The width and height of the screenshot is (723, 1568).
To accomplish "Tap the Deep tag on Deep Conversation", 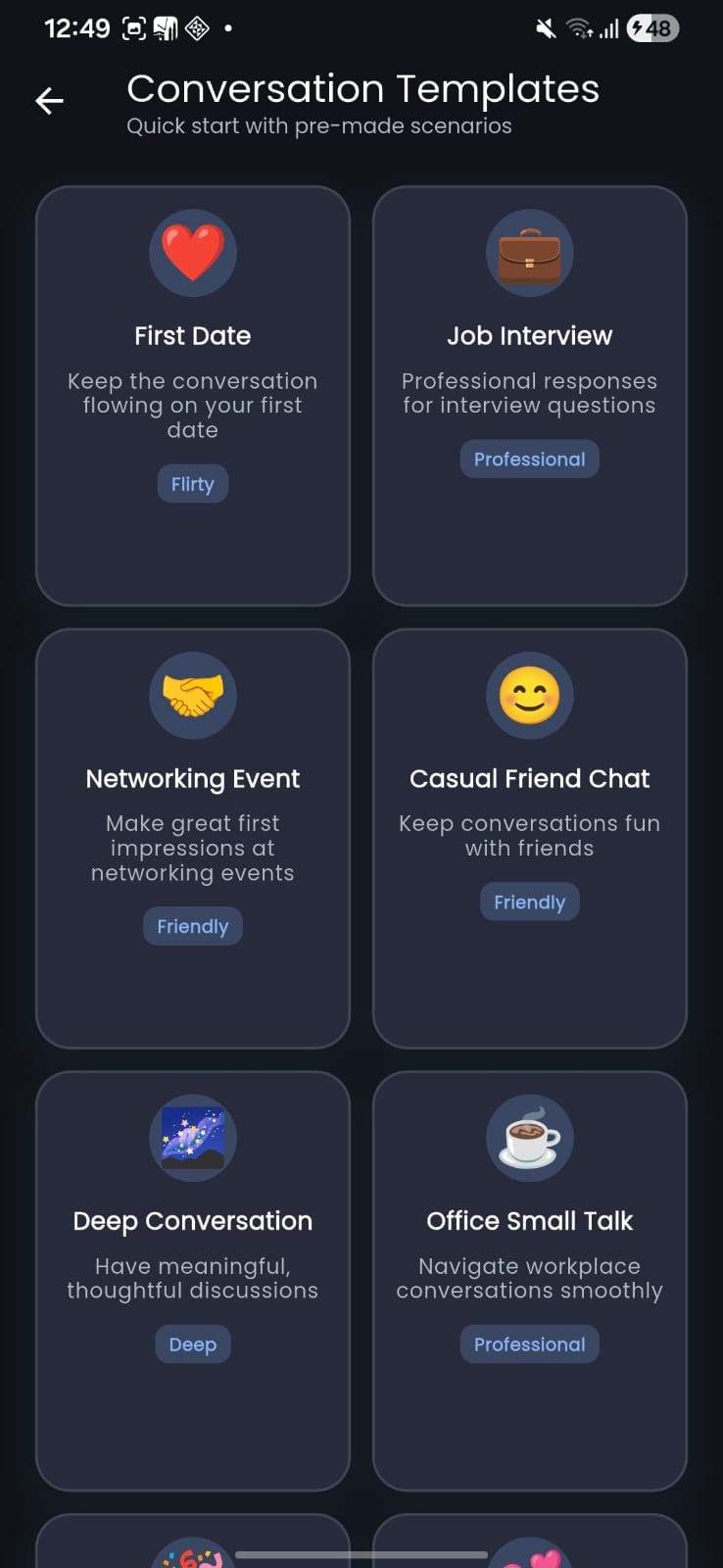I will (192, 1344).
